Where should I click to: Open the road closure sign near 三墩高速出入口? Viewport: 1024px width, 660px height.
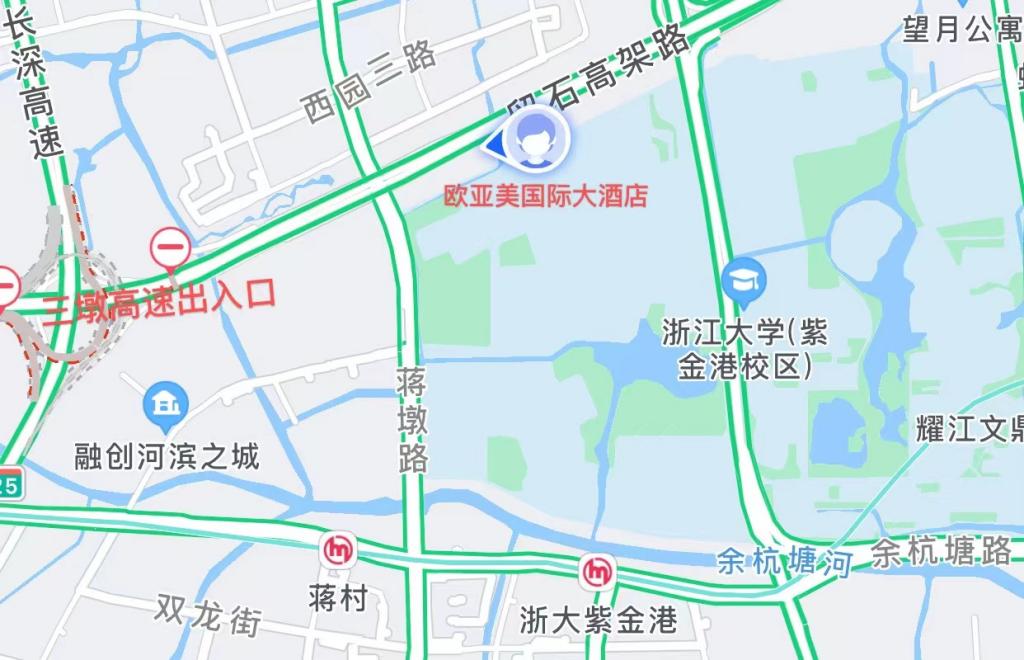171,247
